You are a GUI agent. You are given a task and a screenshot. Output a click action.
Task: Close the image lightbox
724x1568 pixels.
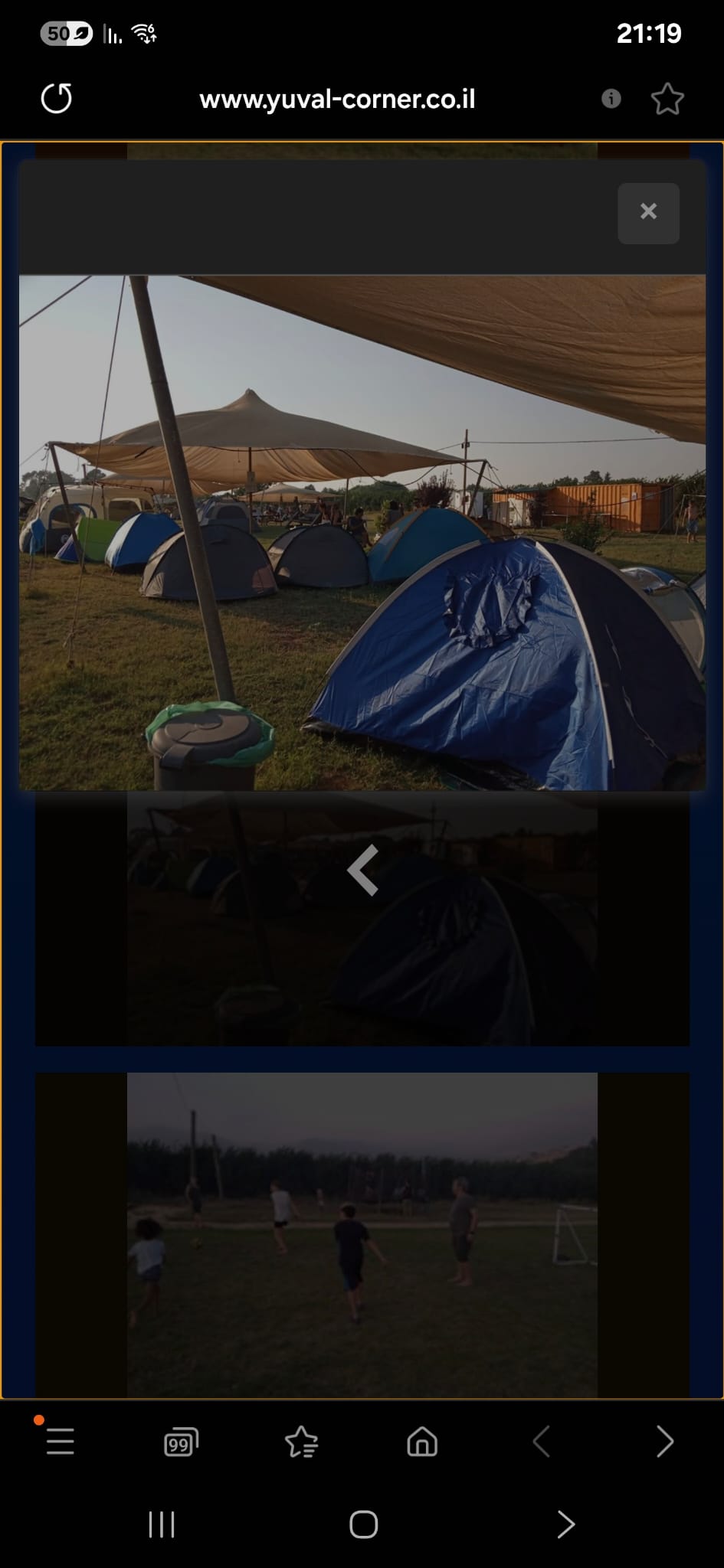[x=648, y=213]
